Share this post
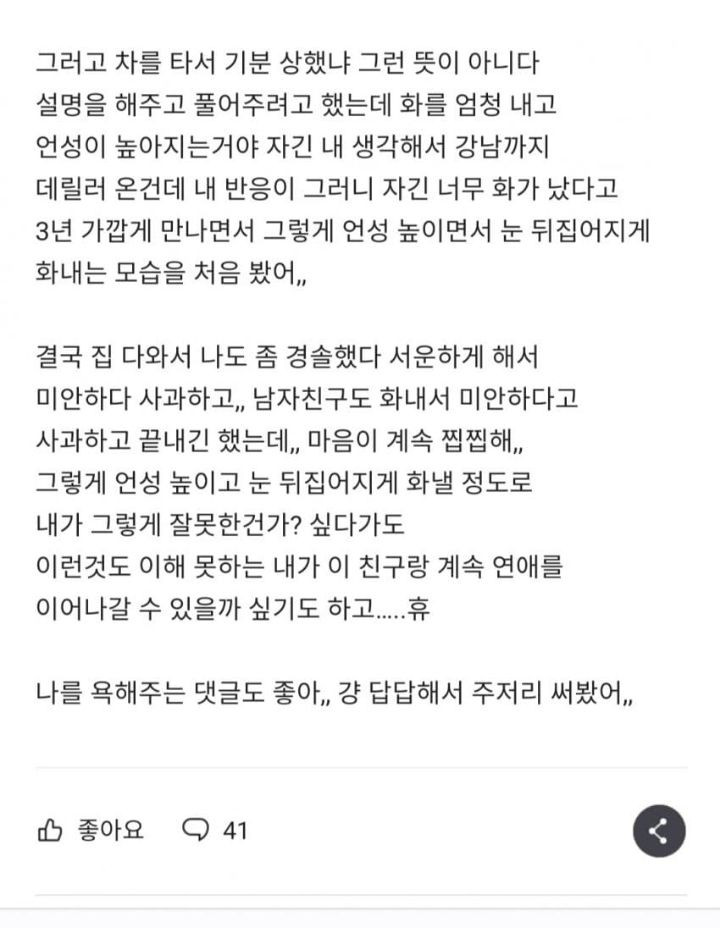 point(659,830)
